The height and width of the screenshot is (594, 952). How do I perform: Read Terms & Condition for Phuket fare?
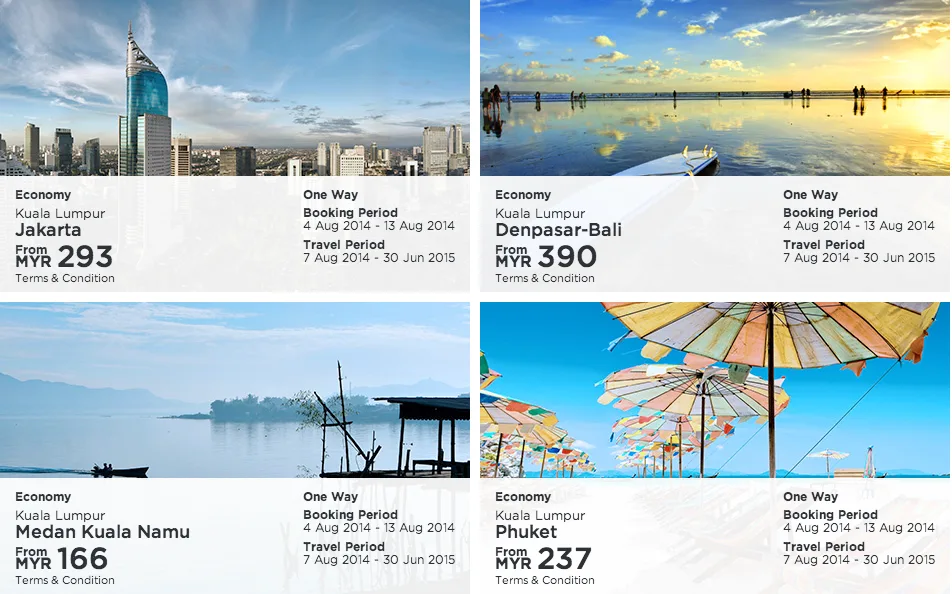(x=545, y=580)
